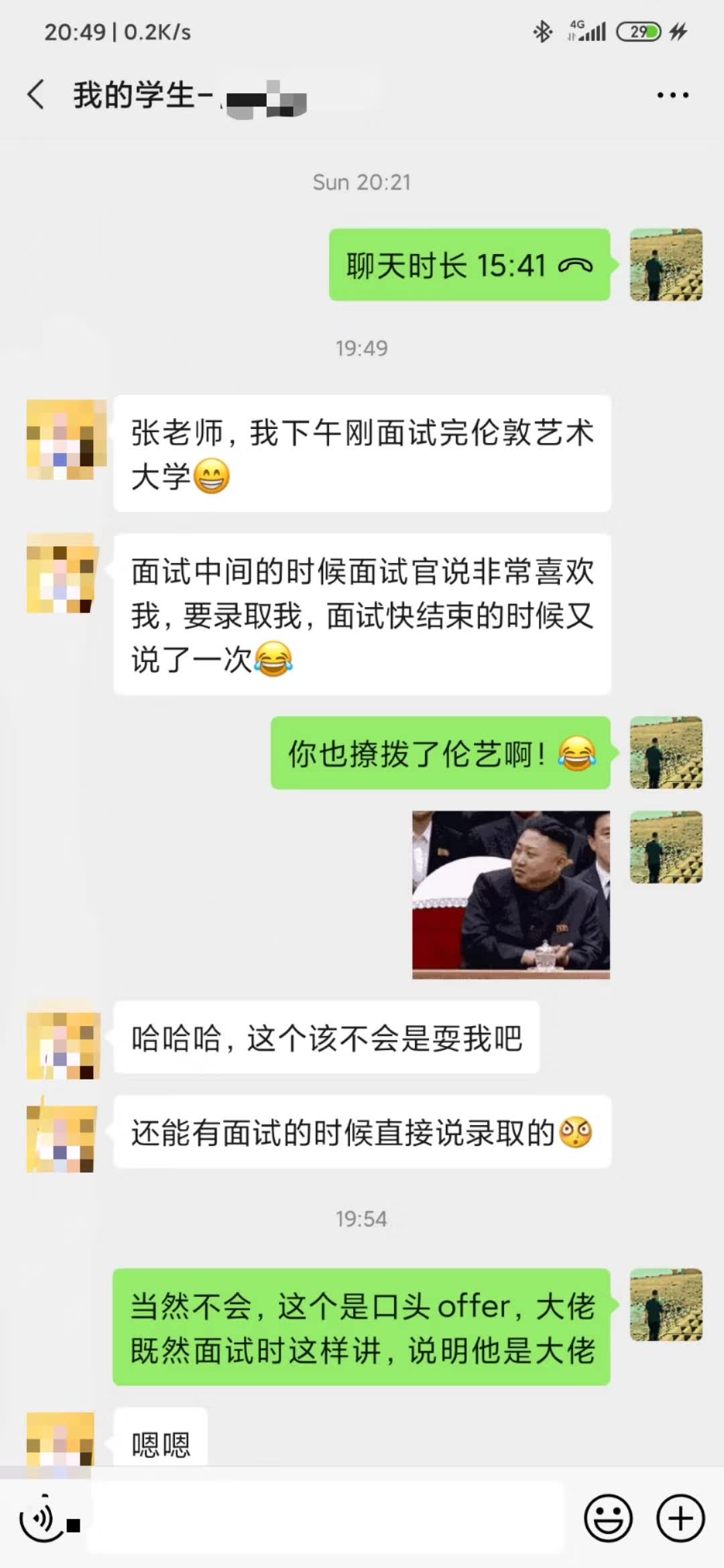The height and width of the screenshot is (1568, 724).
Task: Open the plus attachments menu
Action: pyautogui.click(x=680, y=1518)
